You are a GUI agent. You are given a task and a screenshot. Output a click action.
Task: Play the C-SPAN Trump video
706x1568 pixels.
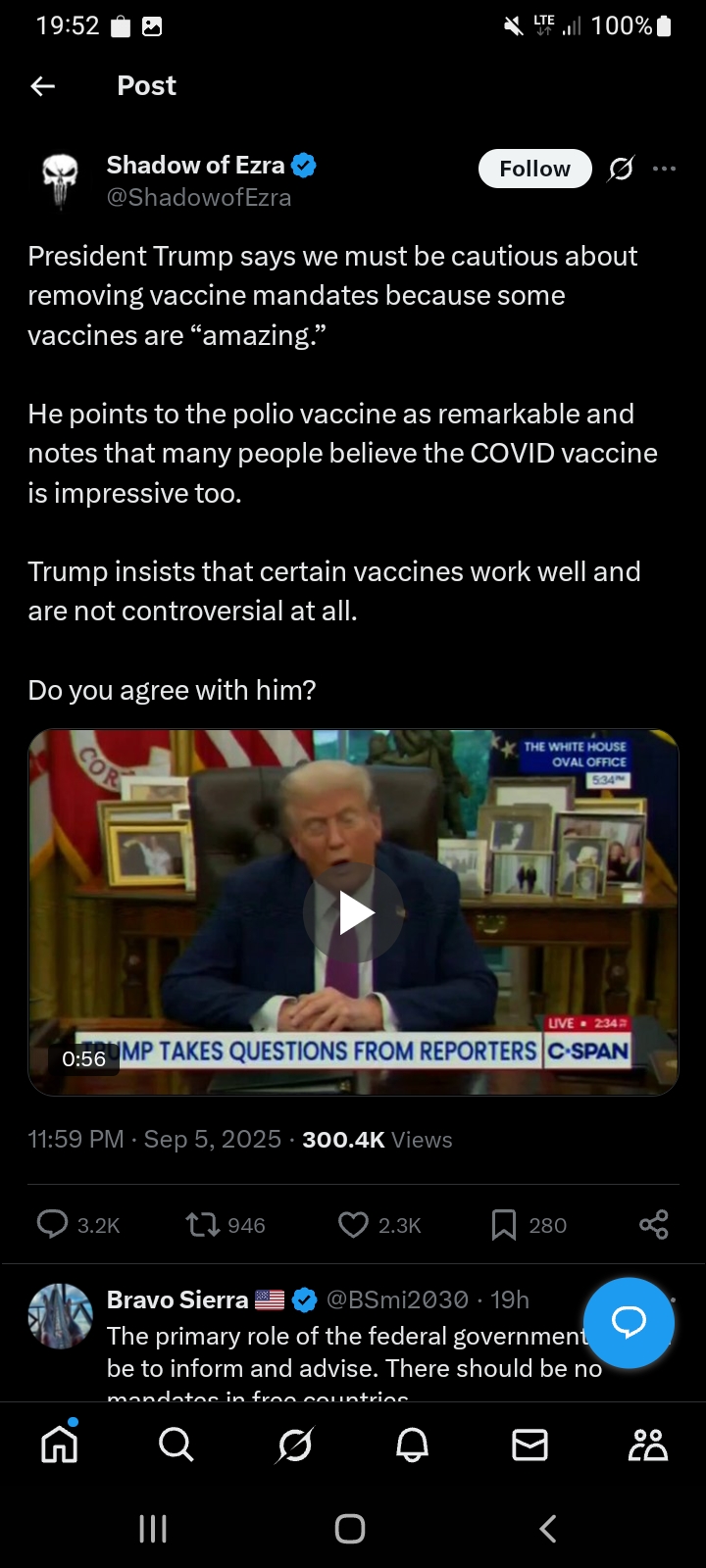(x=353, y=912)
